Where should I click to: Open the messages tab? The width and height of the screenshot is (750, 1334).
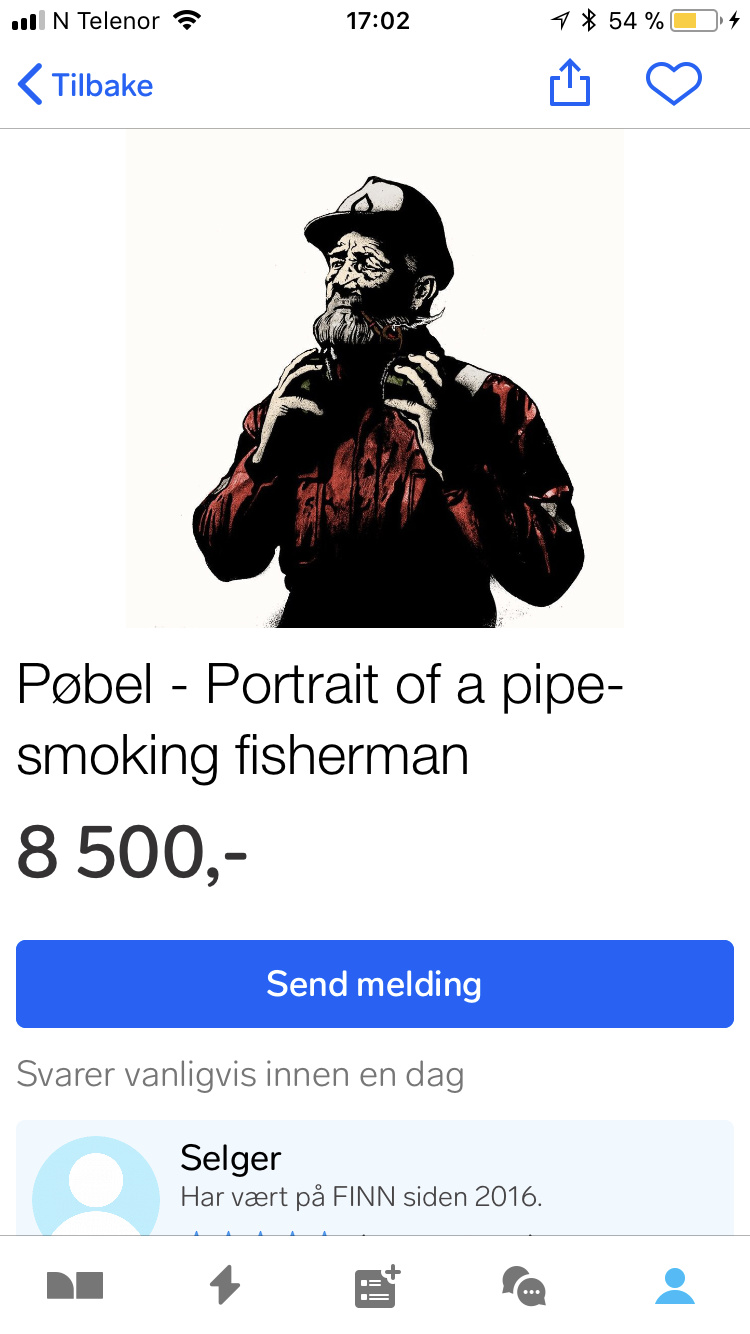pyautogui.click(x=524, y=1285)
